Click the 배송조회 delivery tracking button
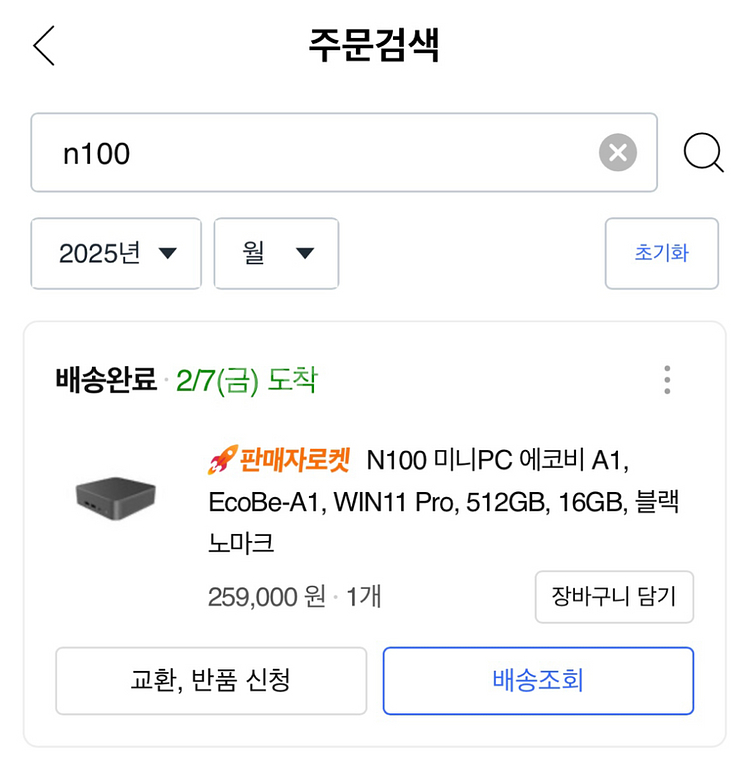This screenshot has width=750, height=763. coord(538,681)
